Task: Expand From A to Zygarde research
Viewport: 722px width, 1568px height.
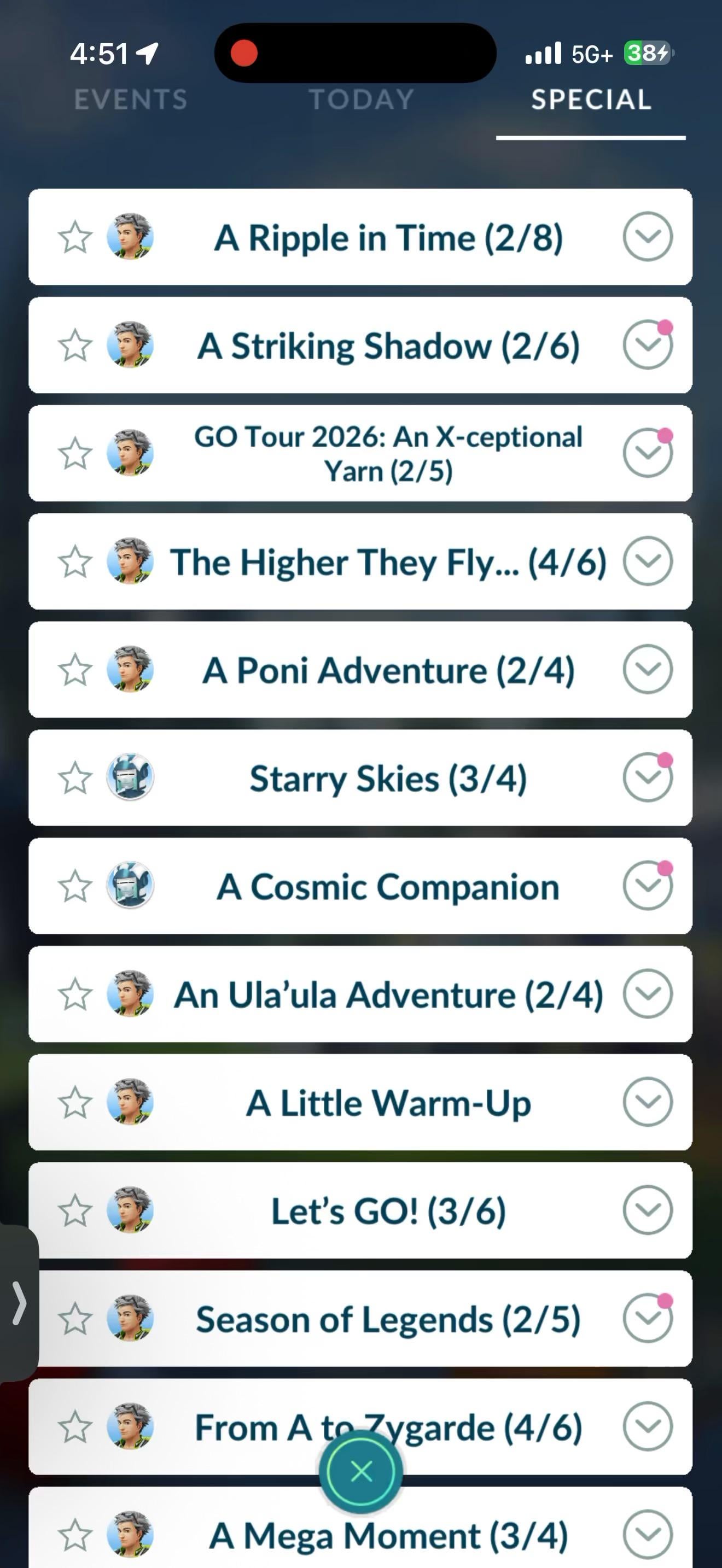Action: coord(647,1426)
